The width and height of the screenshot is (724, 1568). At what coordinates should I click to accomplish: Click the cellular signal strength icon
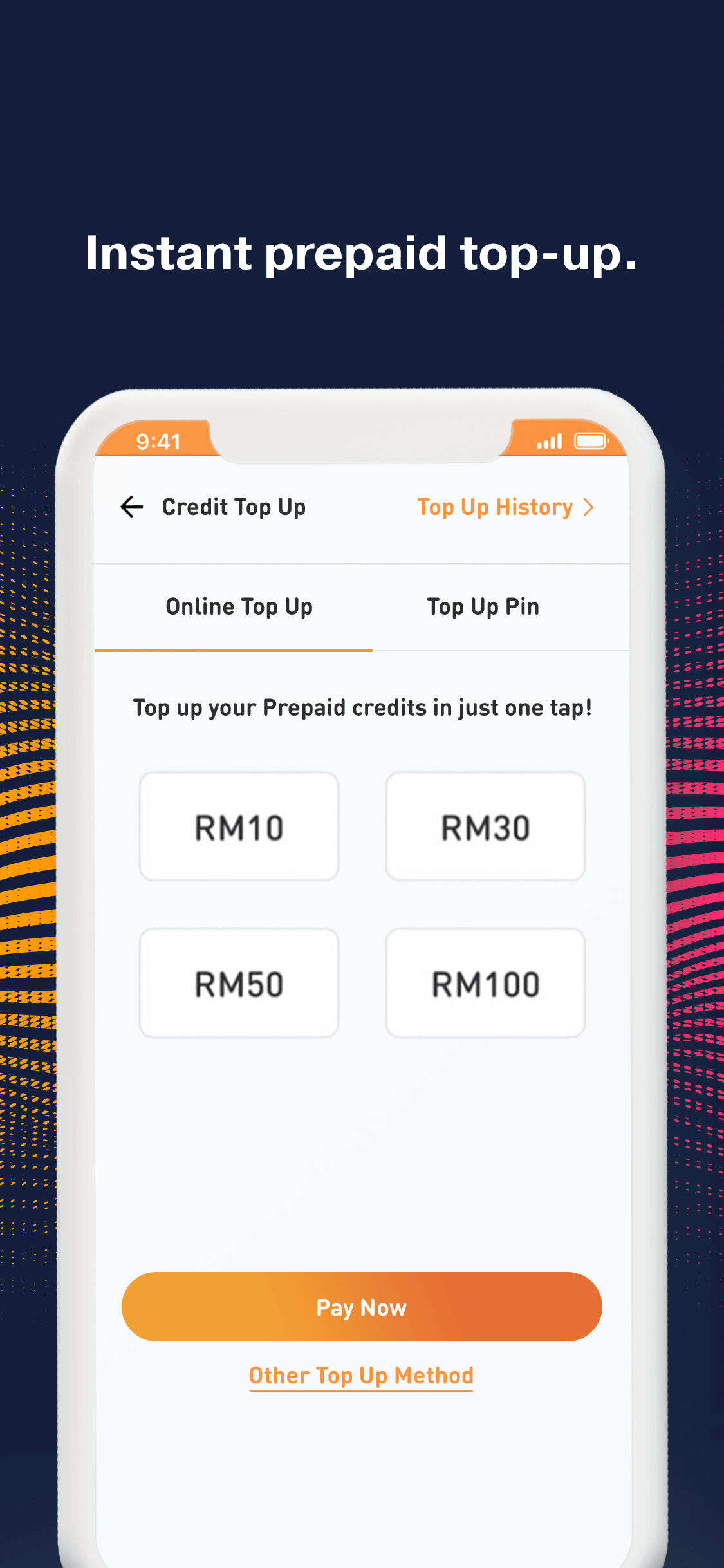pyautogui.click(x=548, y=441)
